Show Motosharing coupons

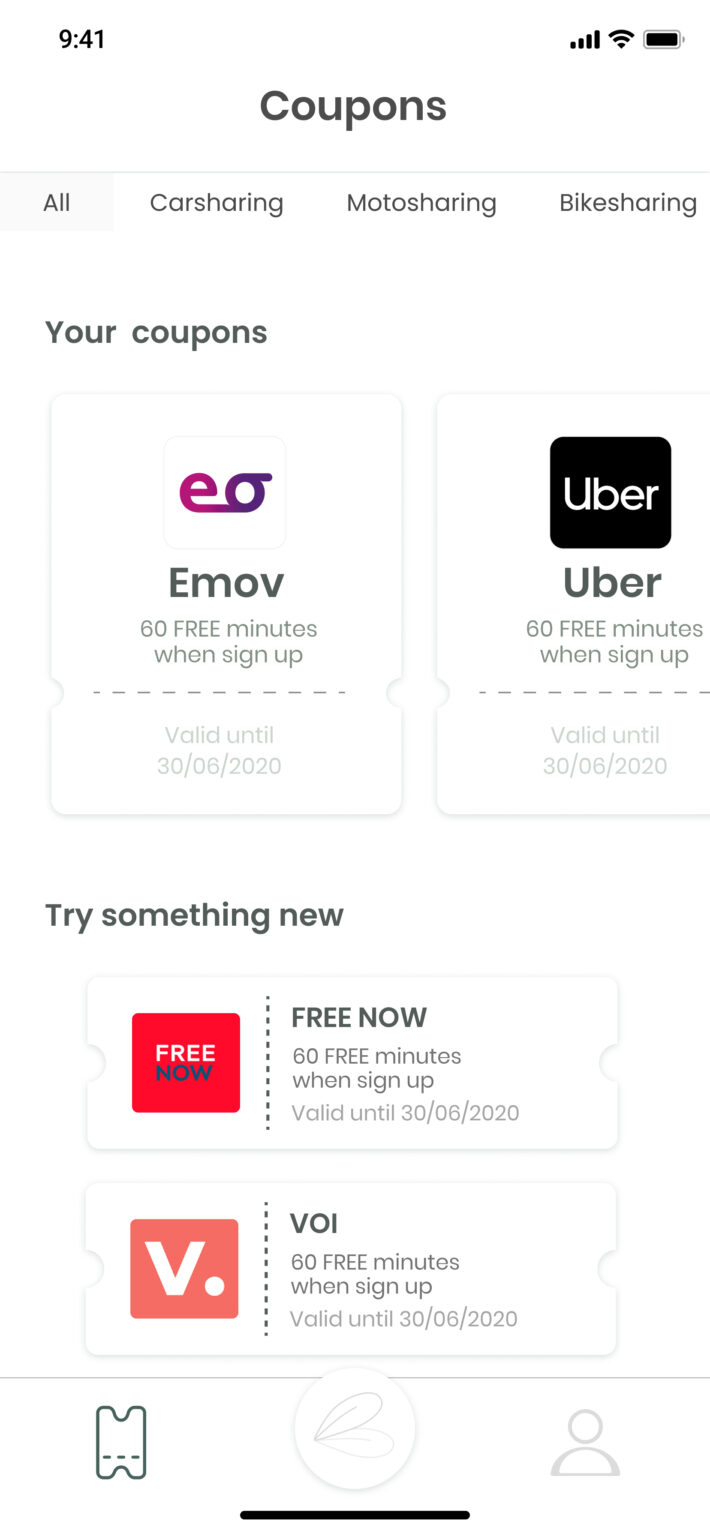421,203
